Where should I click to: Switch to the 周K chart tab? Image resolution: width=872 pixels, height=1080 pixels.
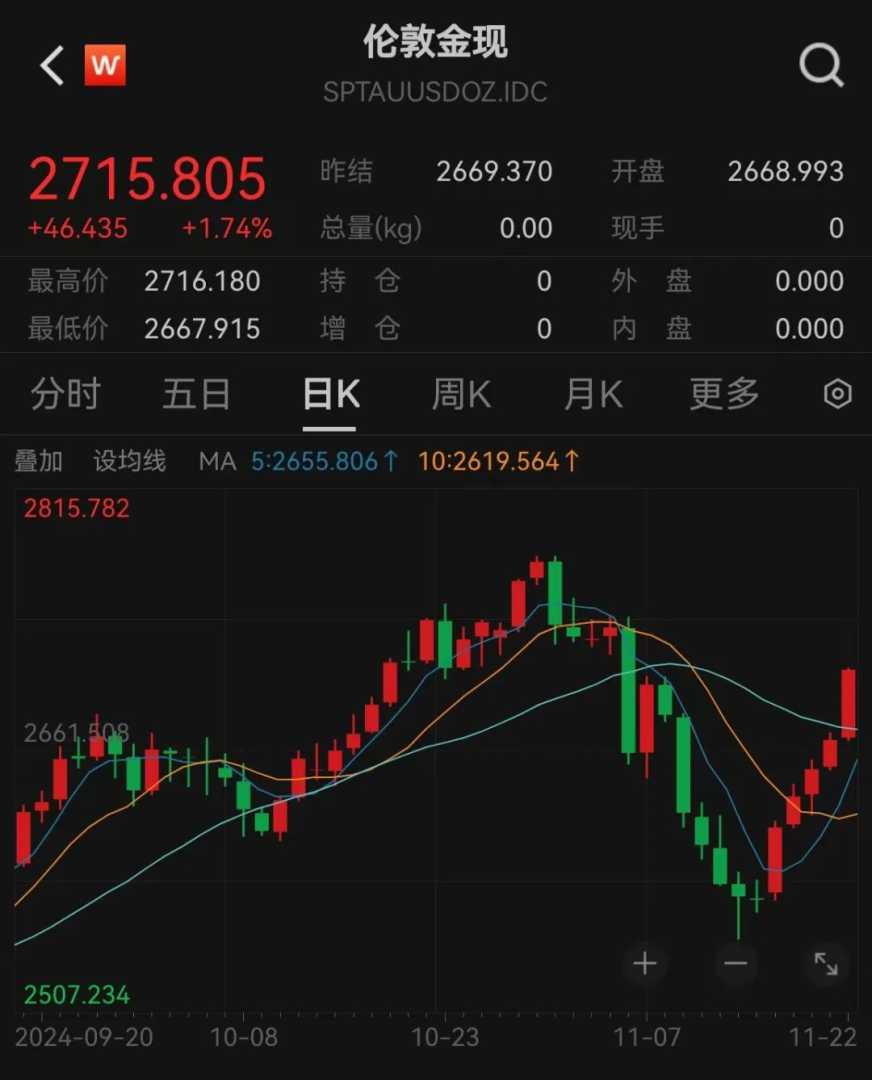[461, 395]
